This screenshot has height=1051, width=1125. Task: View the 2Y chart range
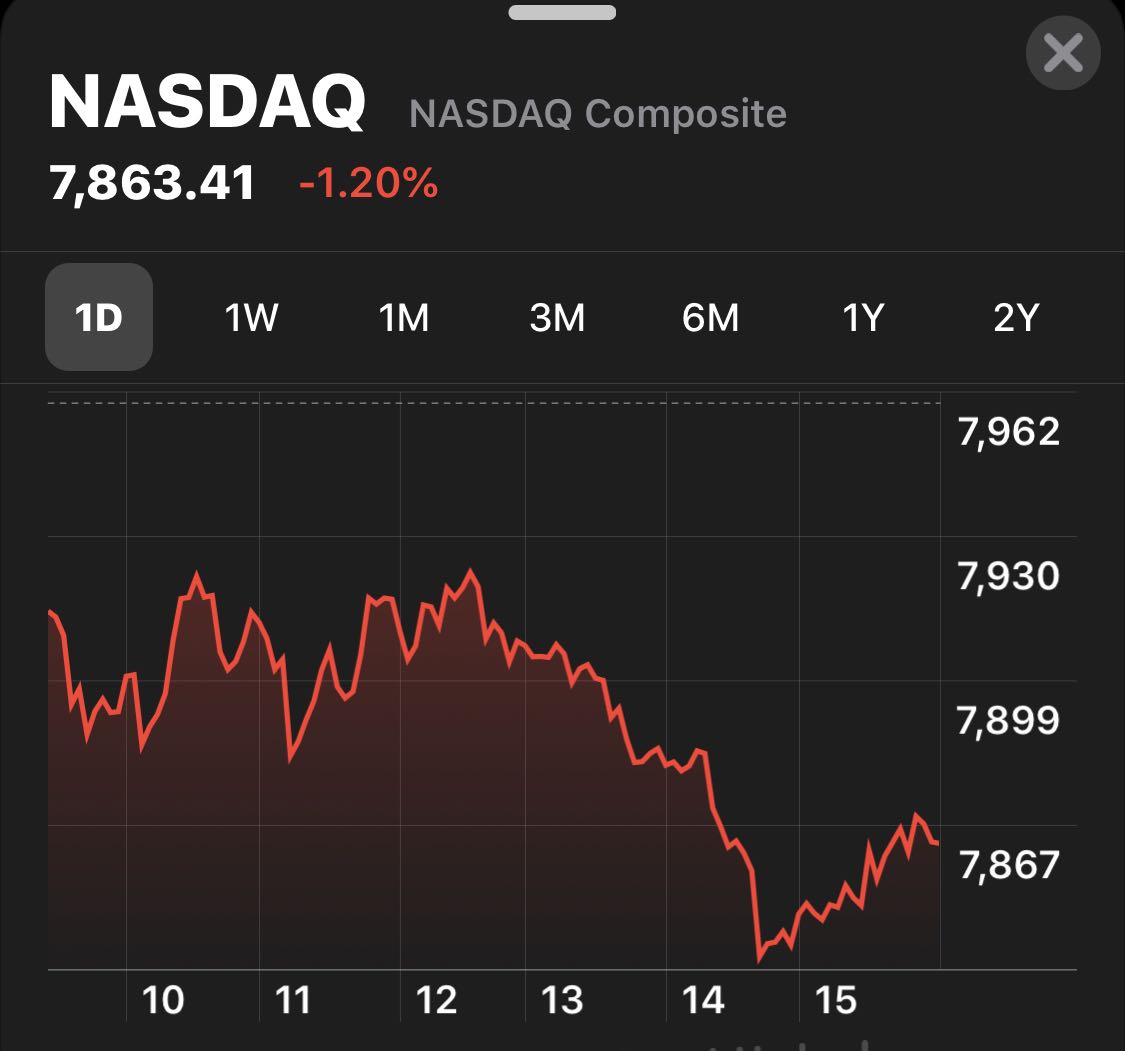1016,317
